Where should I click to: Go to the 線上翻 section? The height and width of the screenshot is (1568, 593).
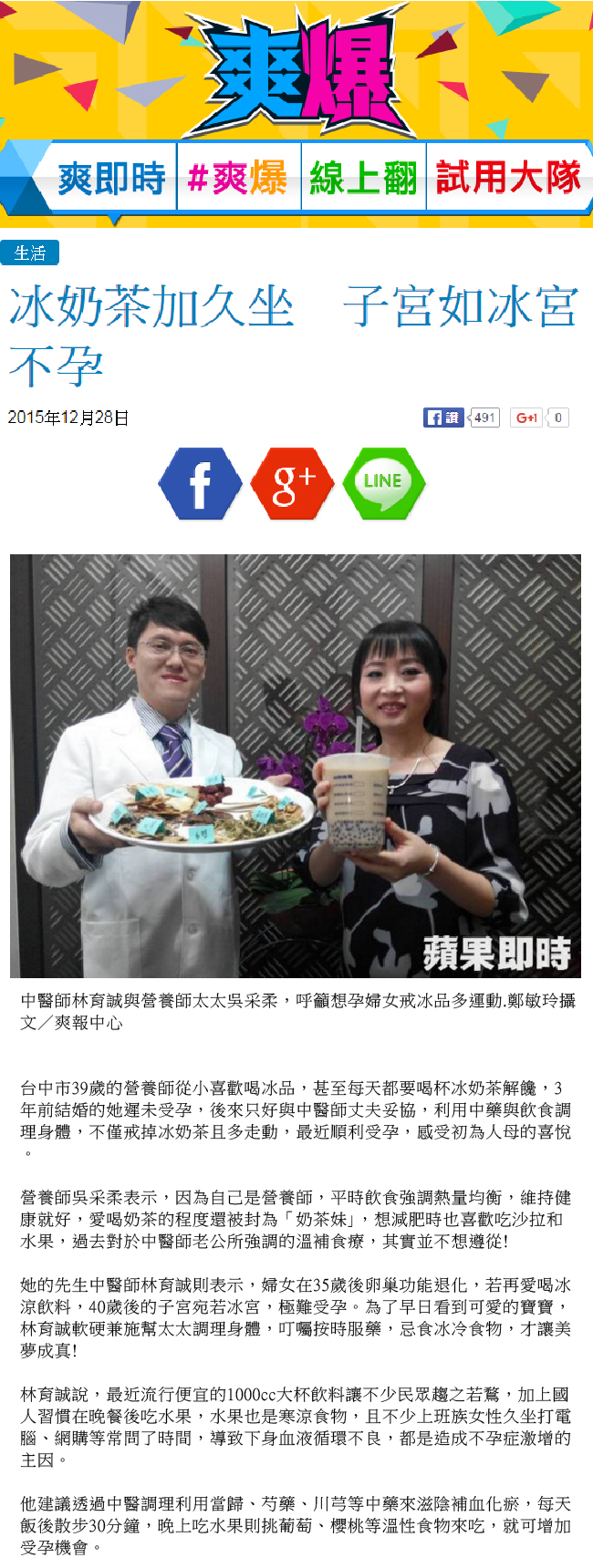coord(363,178)
